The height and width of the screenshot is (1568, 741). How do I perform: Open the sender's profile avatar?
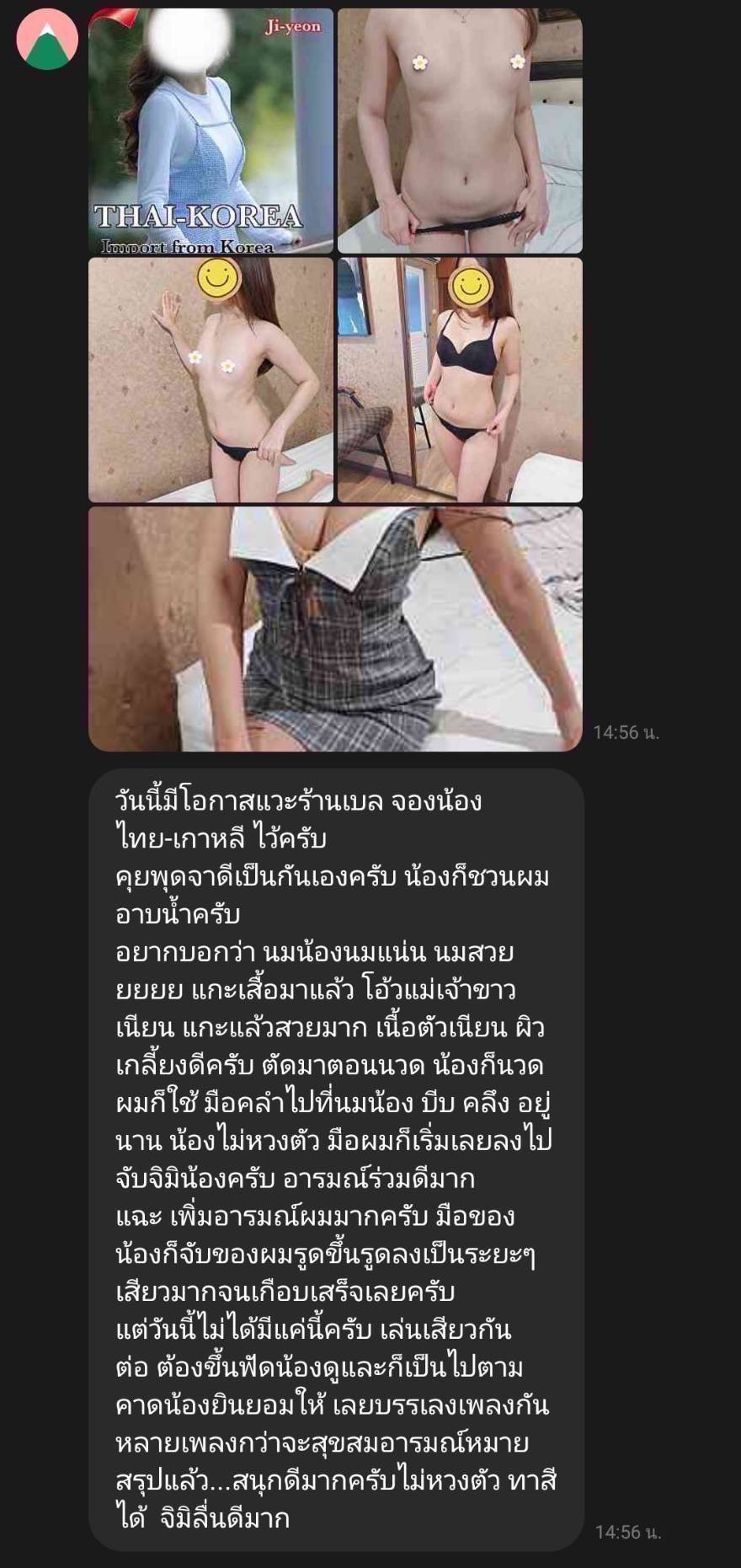47,39
